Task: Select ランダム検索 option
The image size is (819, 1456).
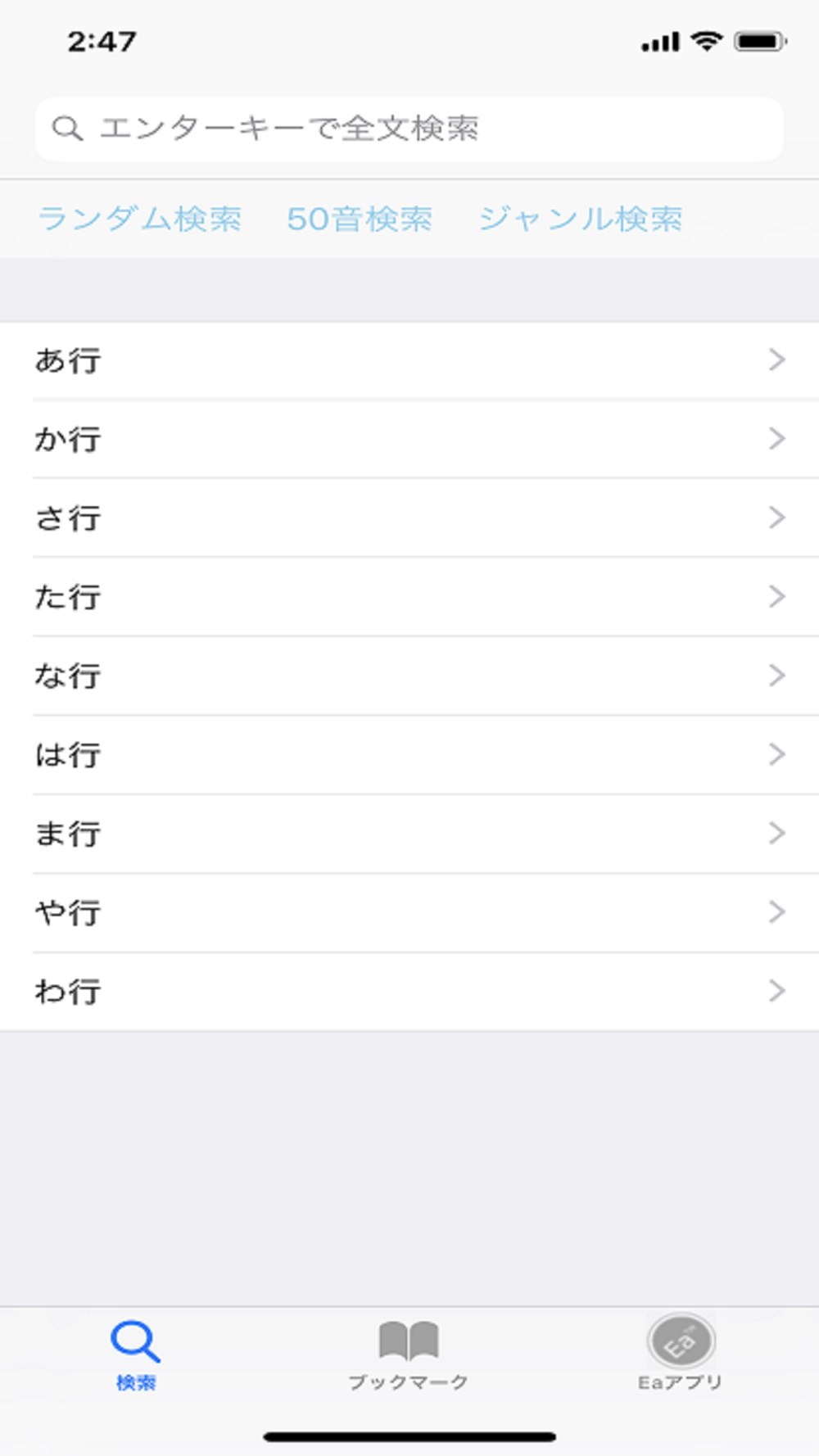Action: click(140, 219)
